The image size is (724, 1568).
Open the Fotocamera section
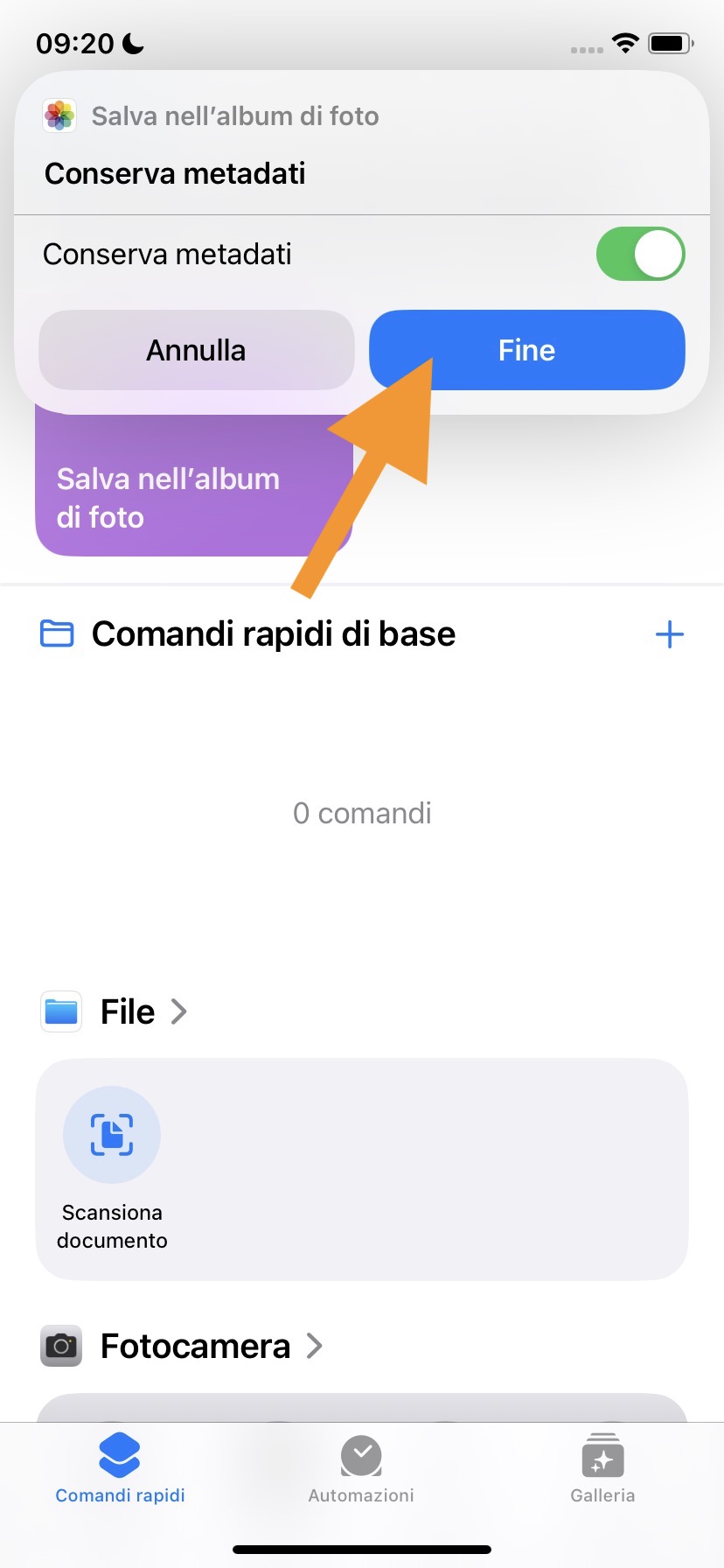(x=196, y=1347)
